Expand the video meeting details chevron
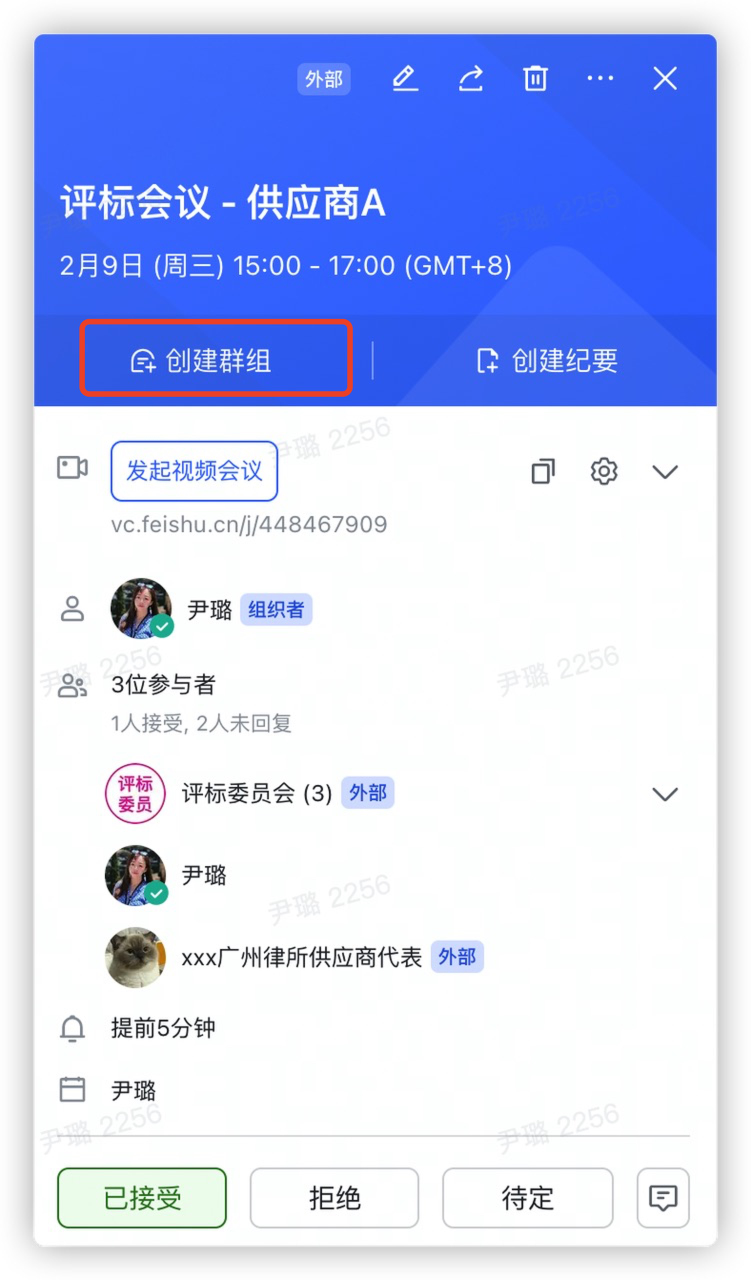The width and height of the screenshot is (751, 1280). pyautogui.click(x=665, y=471)
